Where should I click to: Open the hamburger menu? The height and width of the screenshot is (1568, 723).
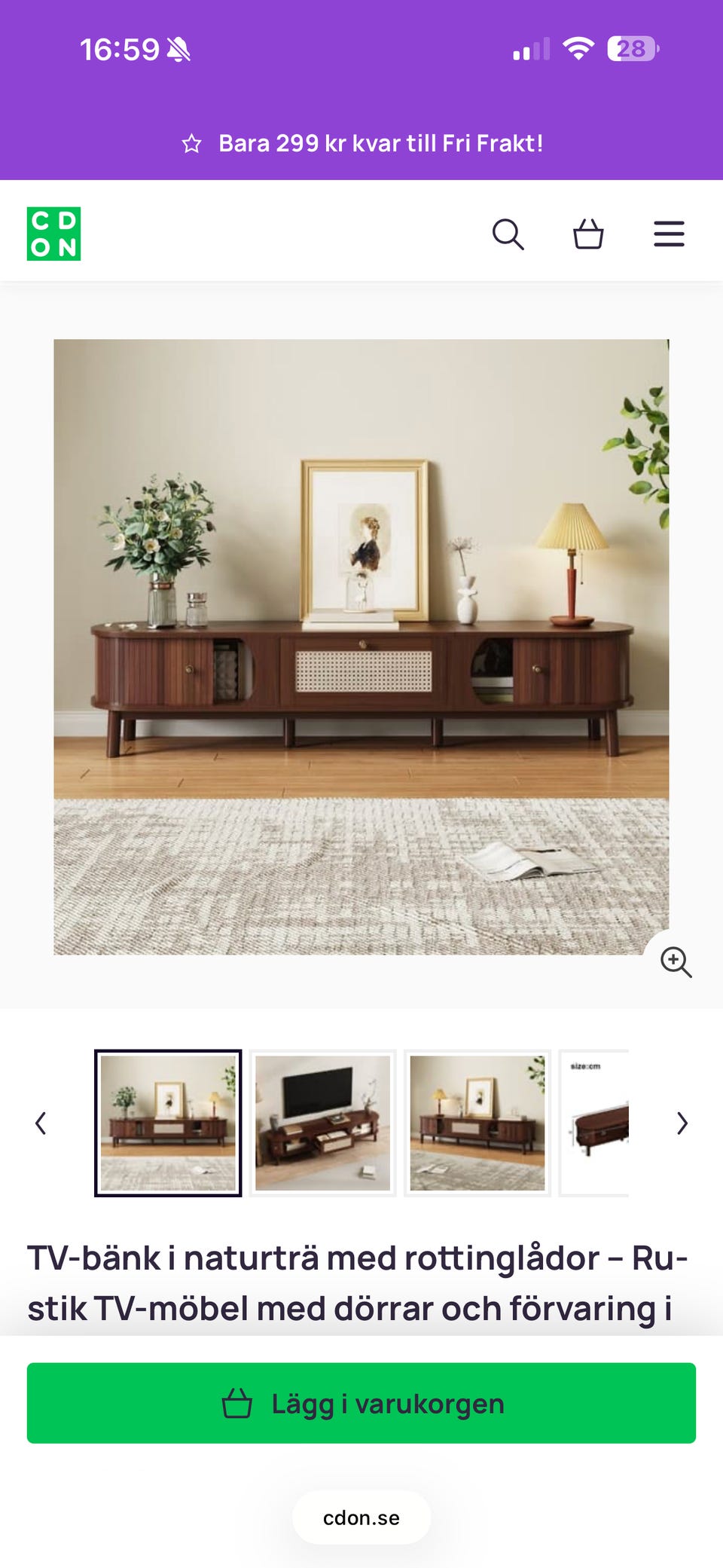coord(669,234)
